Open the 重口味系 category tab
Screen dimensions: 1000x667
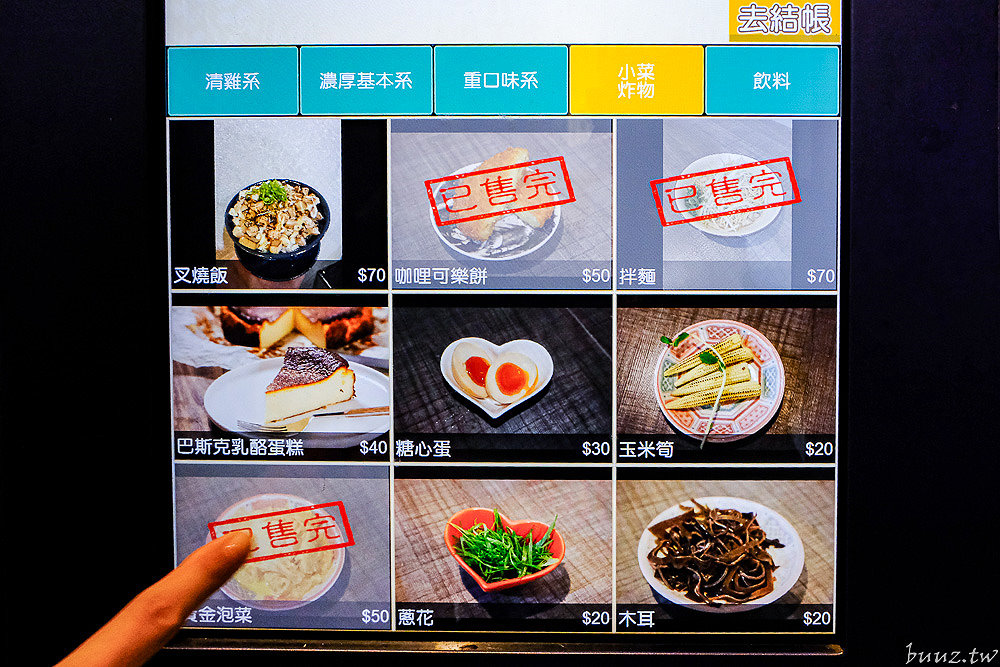pos(501,81)
